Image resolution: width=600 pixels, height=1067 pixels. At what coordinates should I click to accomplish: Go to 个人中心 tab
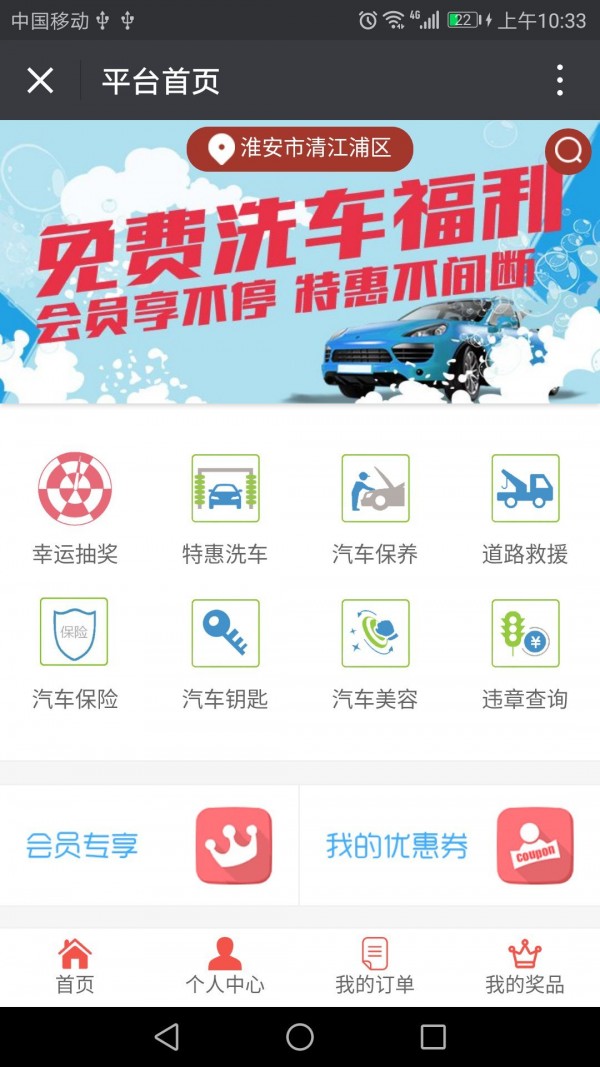click(x=225, y=967)
